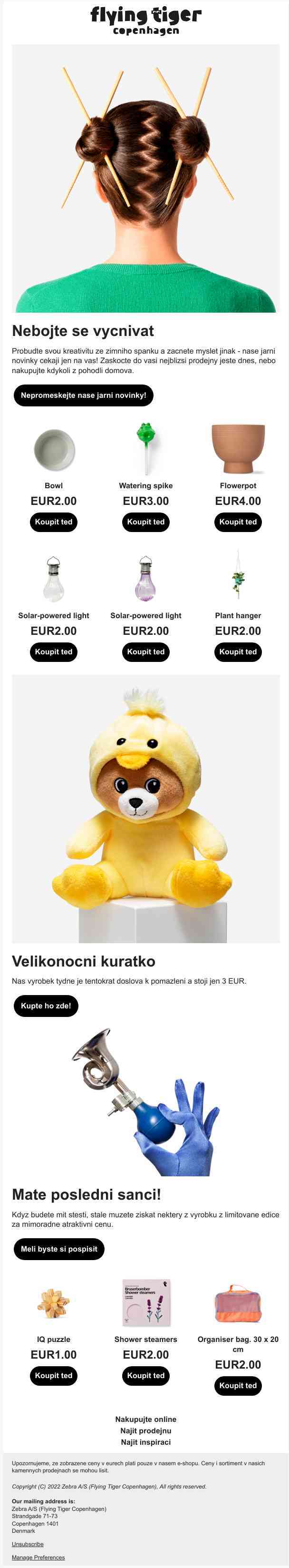
Task: Tap Koupit ted under Plant hanger
Action: 238,651
